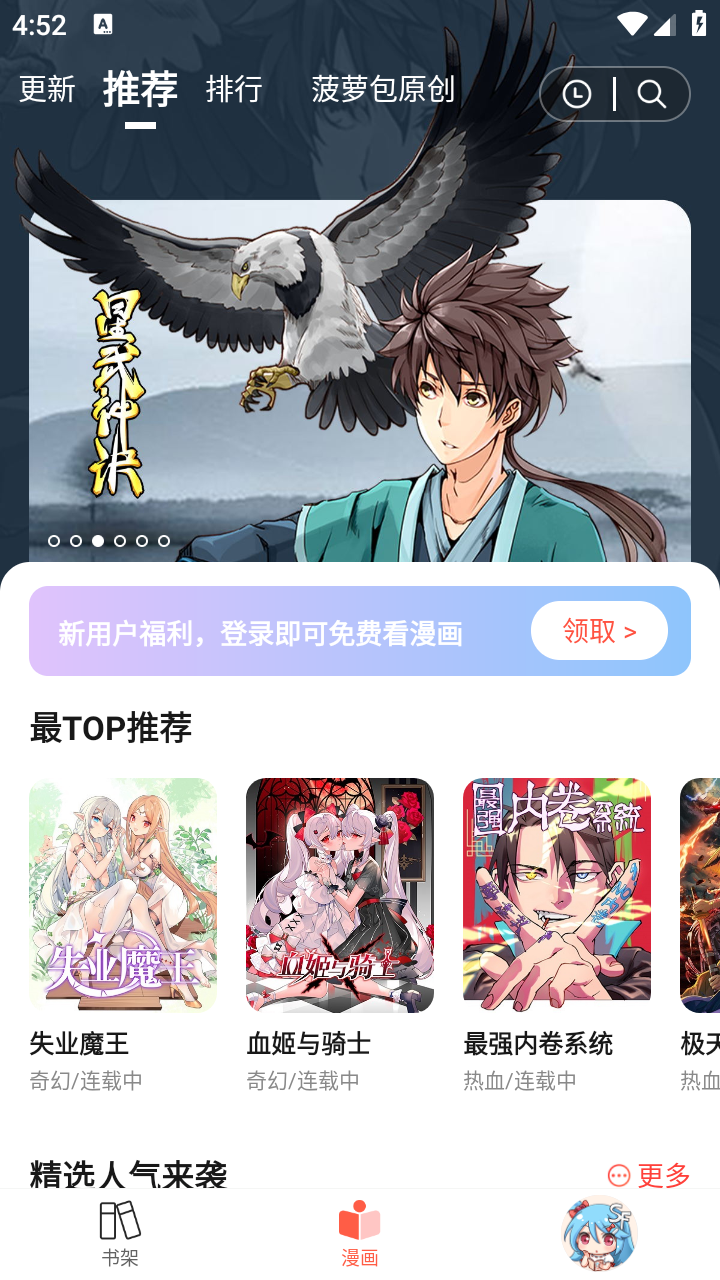This screenshot has height=1280, width=720.
Task: Switch to the 更新 tab
Action: (47, 89)
